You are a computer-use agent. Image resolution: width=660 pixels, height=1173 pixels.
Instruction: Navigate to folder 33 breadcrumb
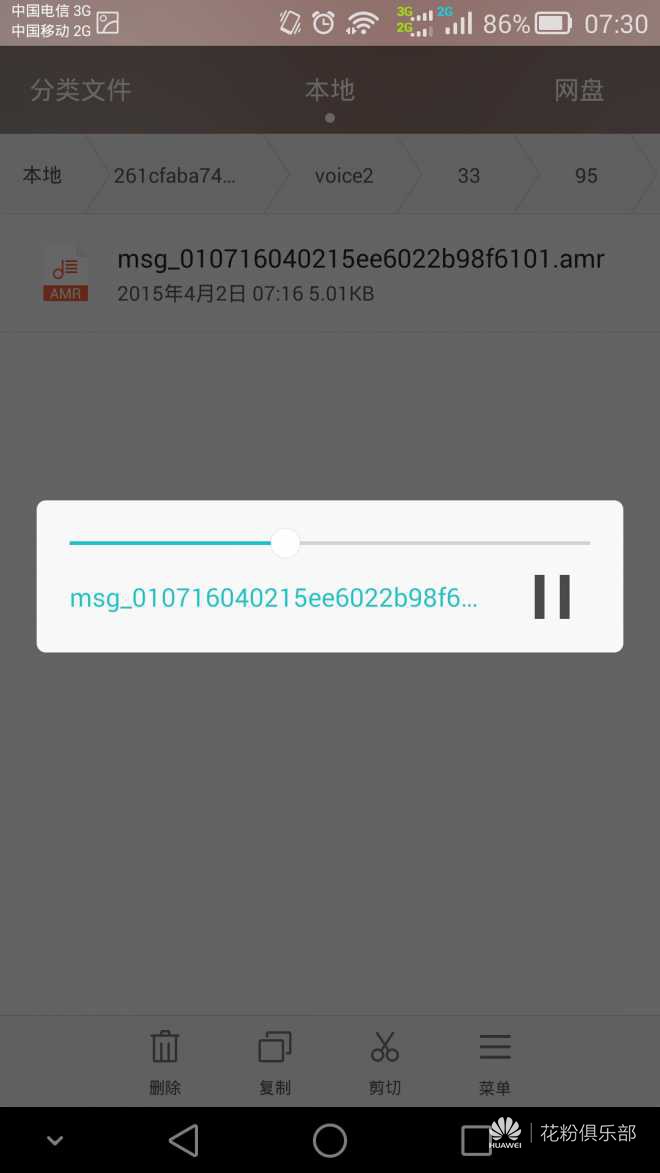click(469, 175)
